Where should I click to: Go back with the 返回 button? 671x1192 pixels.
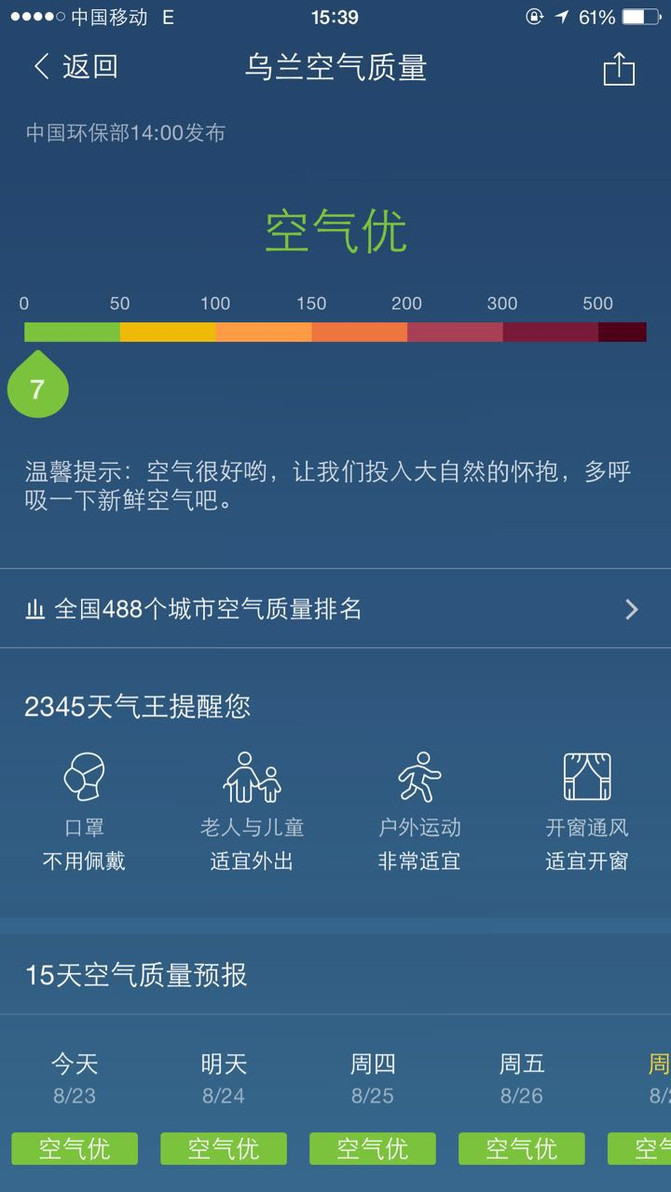[75, 67]
